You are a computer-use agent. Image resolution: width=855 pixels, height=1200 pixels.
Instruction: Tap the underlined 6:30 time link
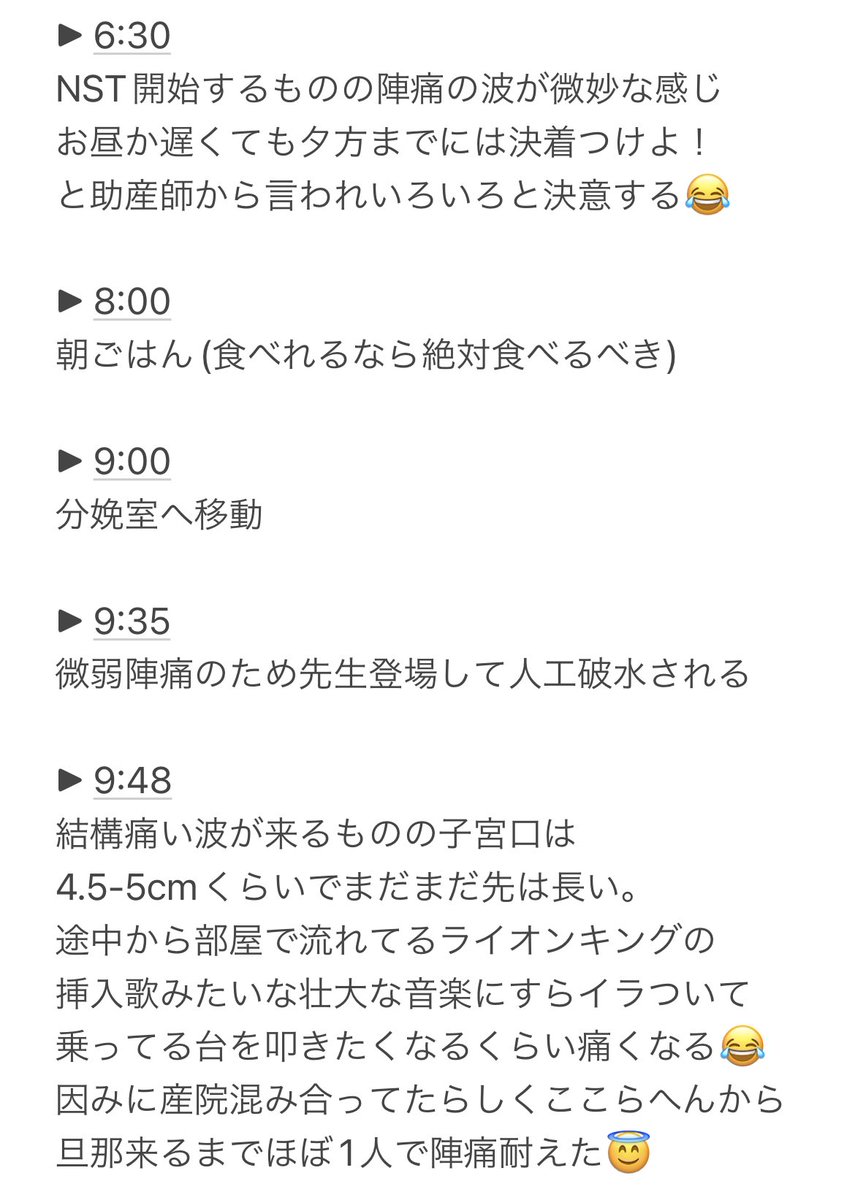click(132, 37)
